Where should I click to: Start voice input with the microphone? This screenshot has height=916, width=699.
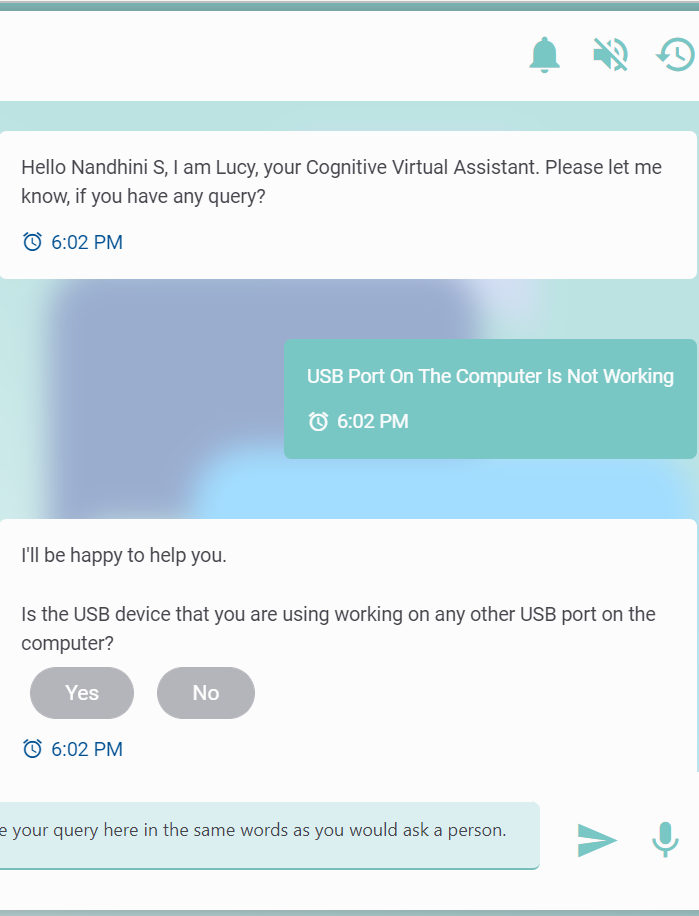click(x=665, y=839)
